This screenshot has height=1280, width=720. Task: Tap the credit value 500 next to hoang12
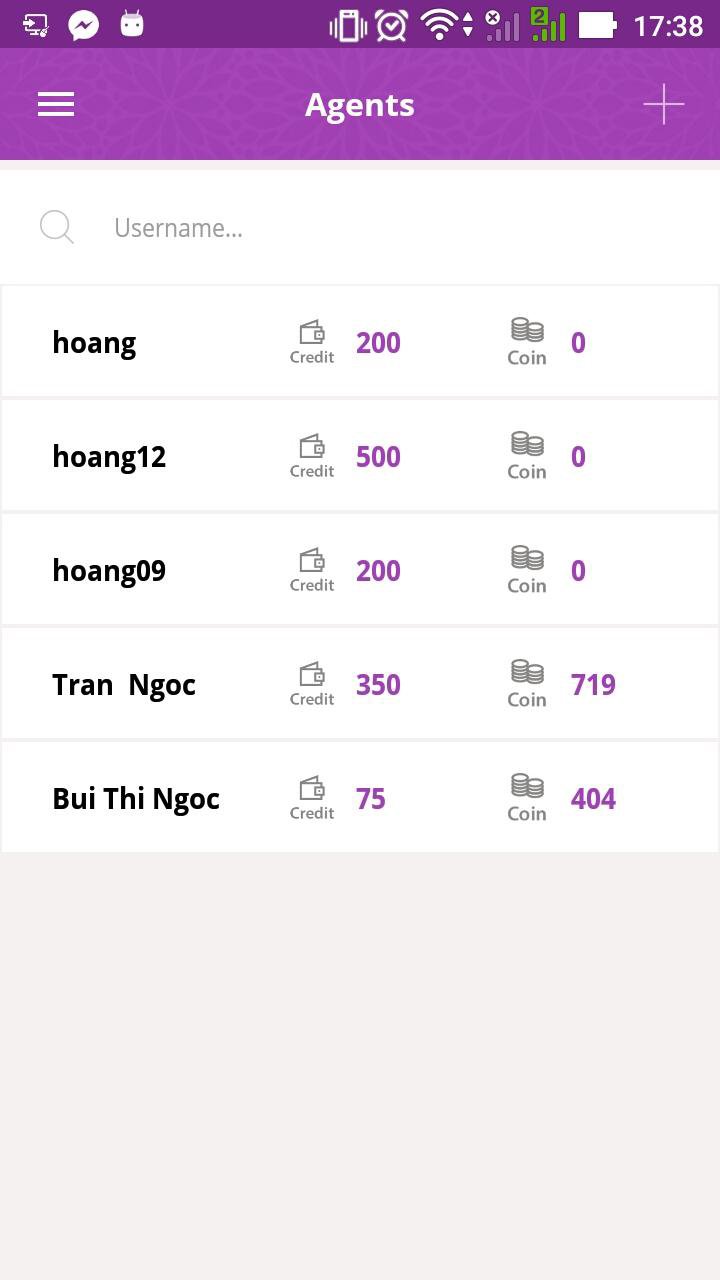pyautogui.click(x=378, y=456)
